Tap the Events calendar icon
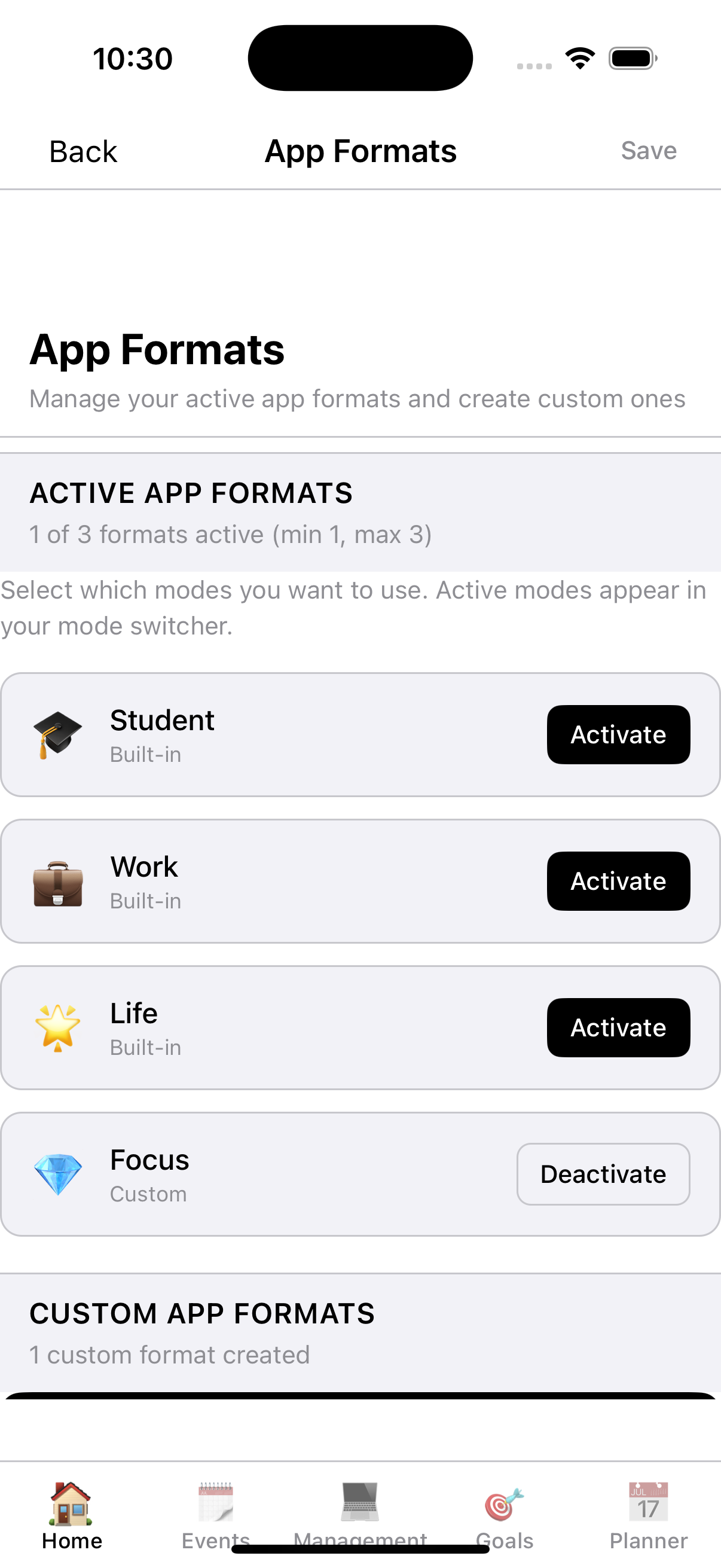Image resolution: width=721 pixels, height=1568 pixels. click(x=215, y=1503)
